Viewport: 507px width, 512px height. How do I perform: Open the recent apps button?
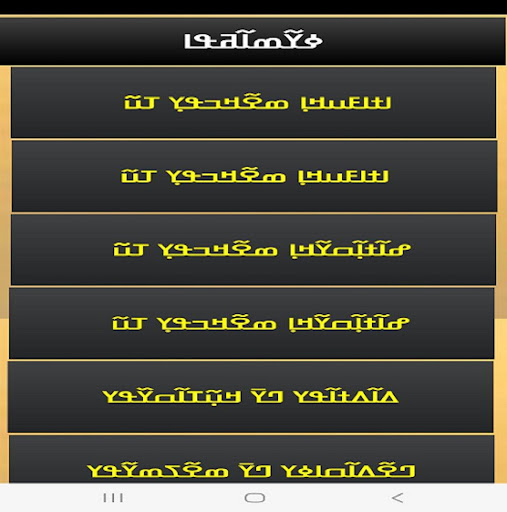click(x=113, y=498)
